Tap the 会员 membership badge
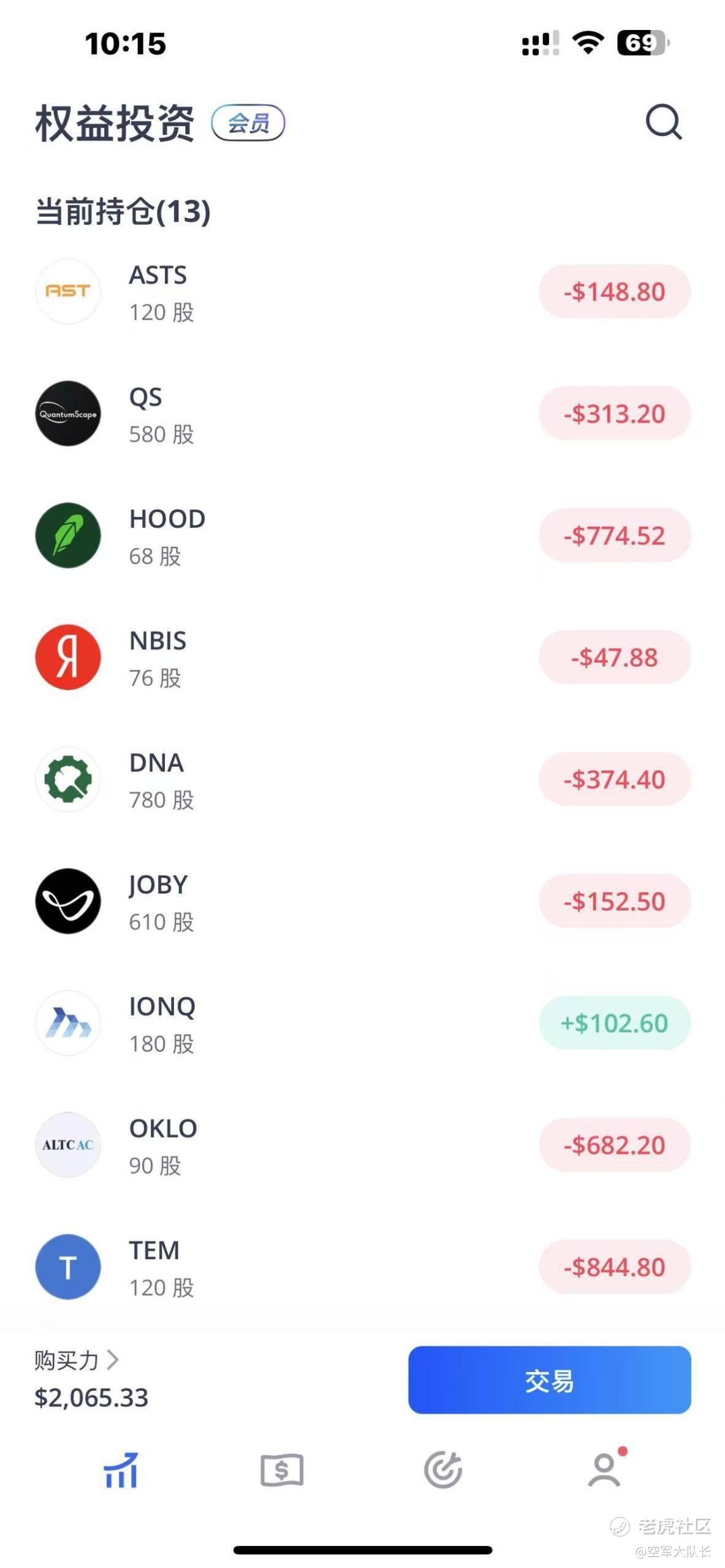The width and height of the screenshot is (725, 1568). pyautogui.click(x=248, y=123)
